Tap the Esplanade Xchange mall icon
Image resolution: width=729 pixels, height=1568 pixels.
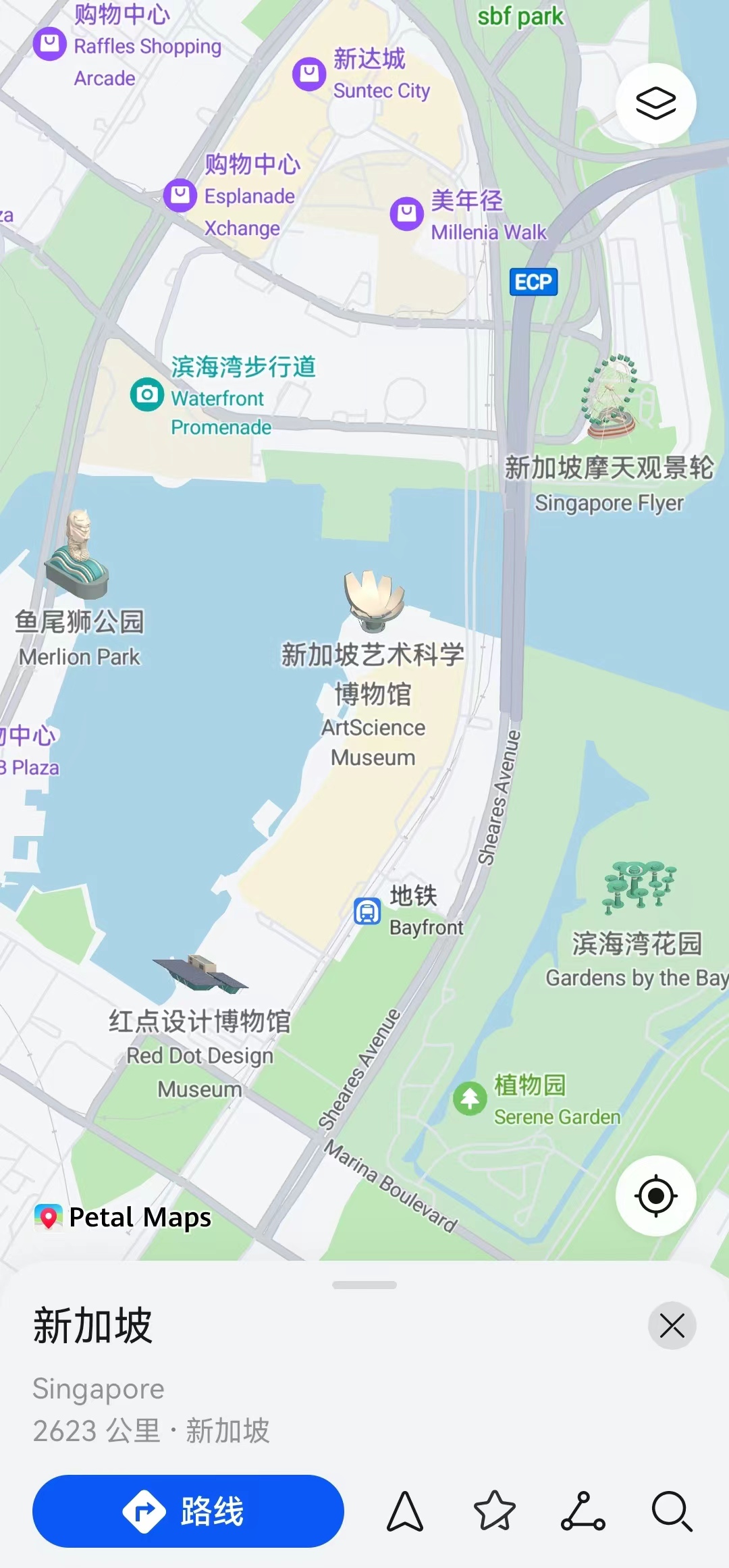click(x=180, y=197)
